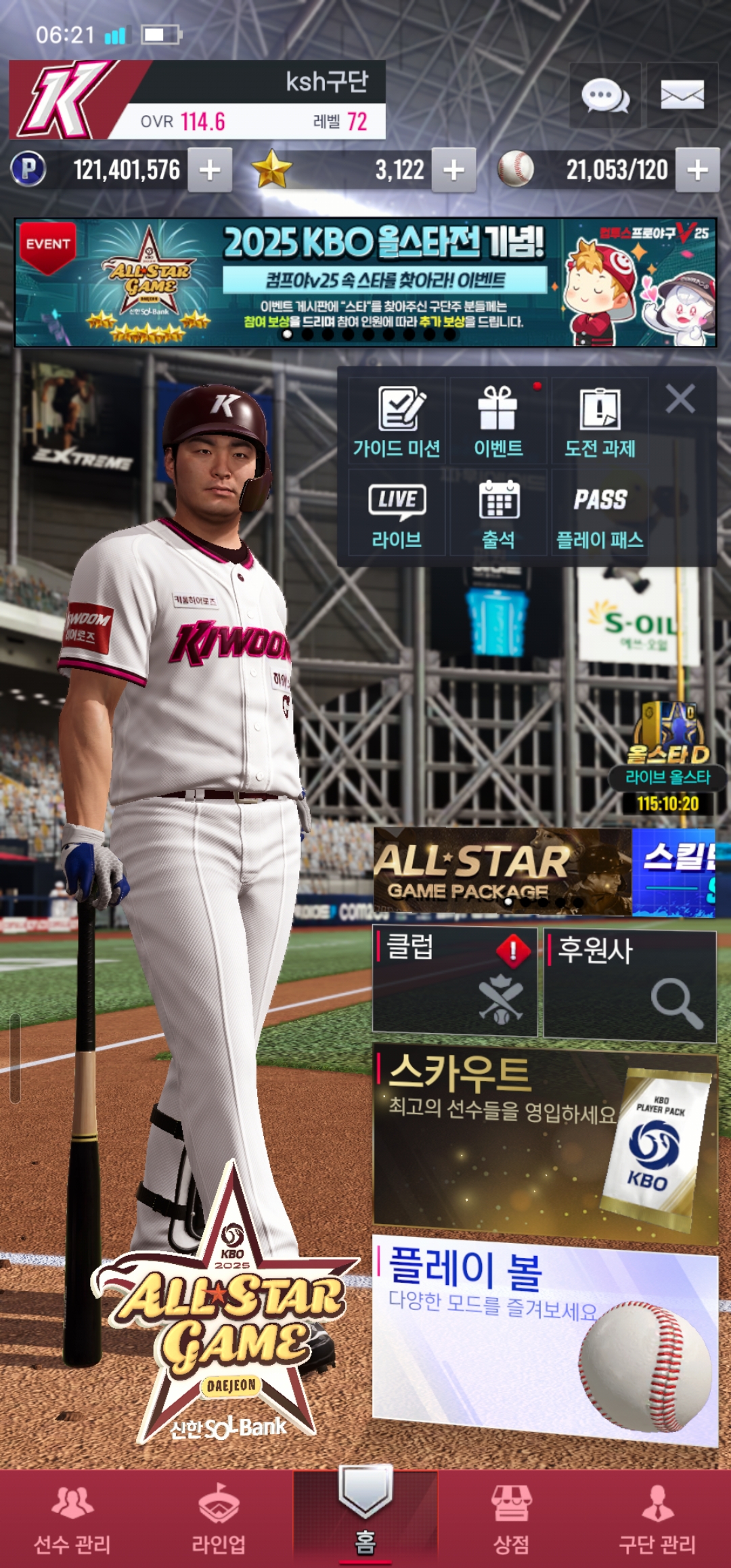The height and width of the screenshot is (1568, 731).
Task: Open the 2025 KBO All-Star event banner
Action: click(x=365, y=282)
